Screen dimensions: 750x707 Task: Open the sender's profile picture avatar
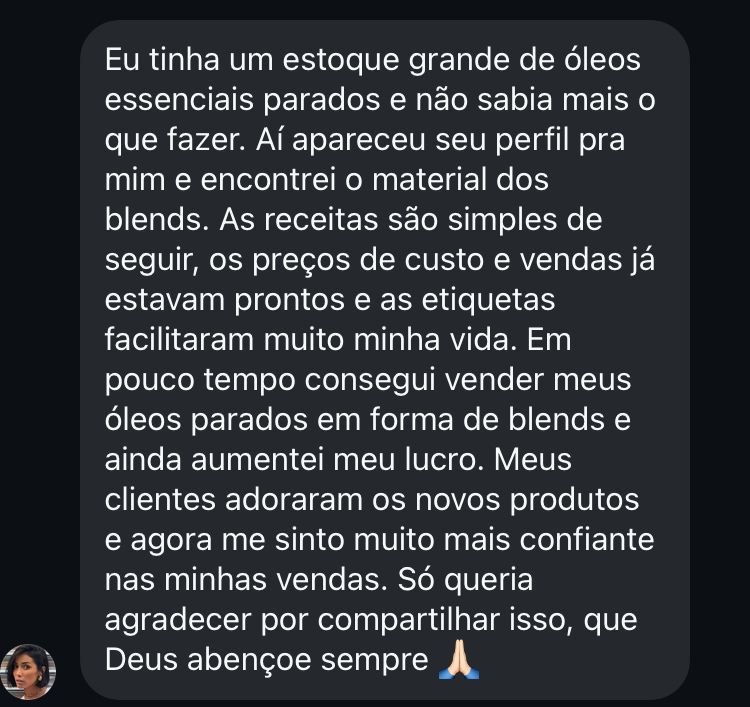pos(29,671)
